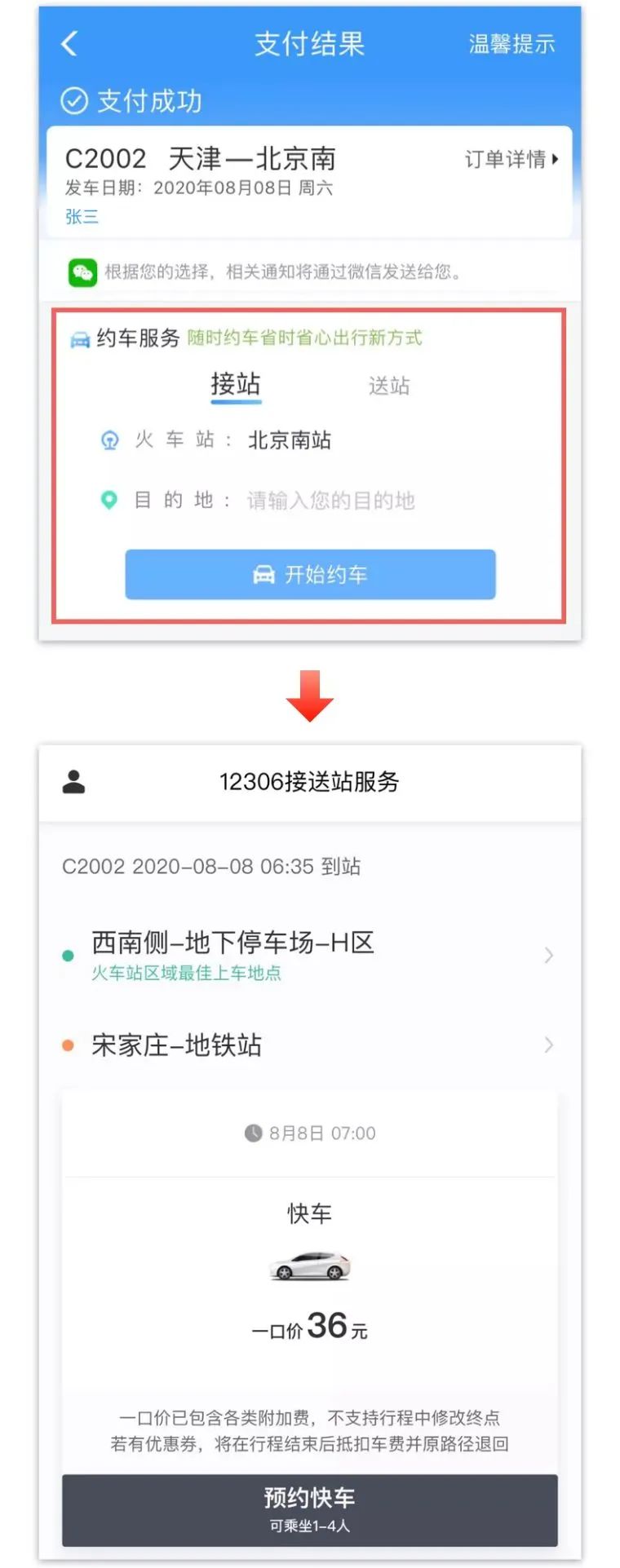
Task: Expand pickup point 西南侧-地下停车场-H区 details
Action: click(548, 956)
